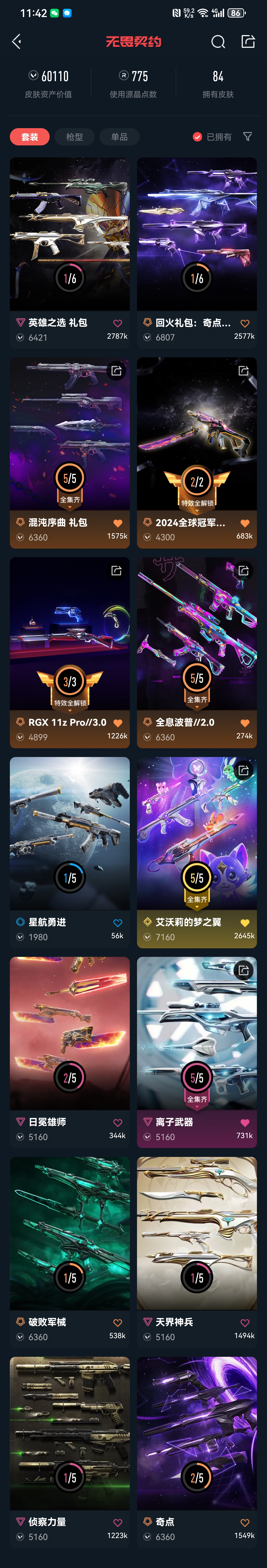
Task: Share the 艾沃莉的梦之翼 card
Action: point(243,771)
